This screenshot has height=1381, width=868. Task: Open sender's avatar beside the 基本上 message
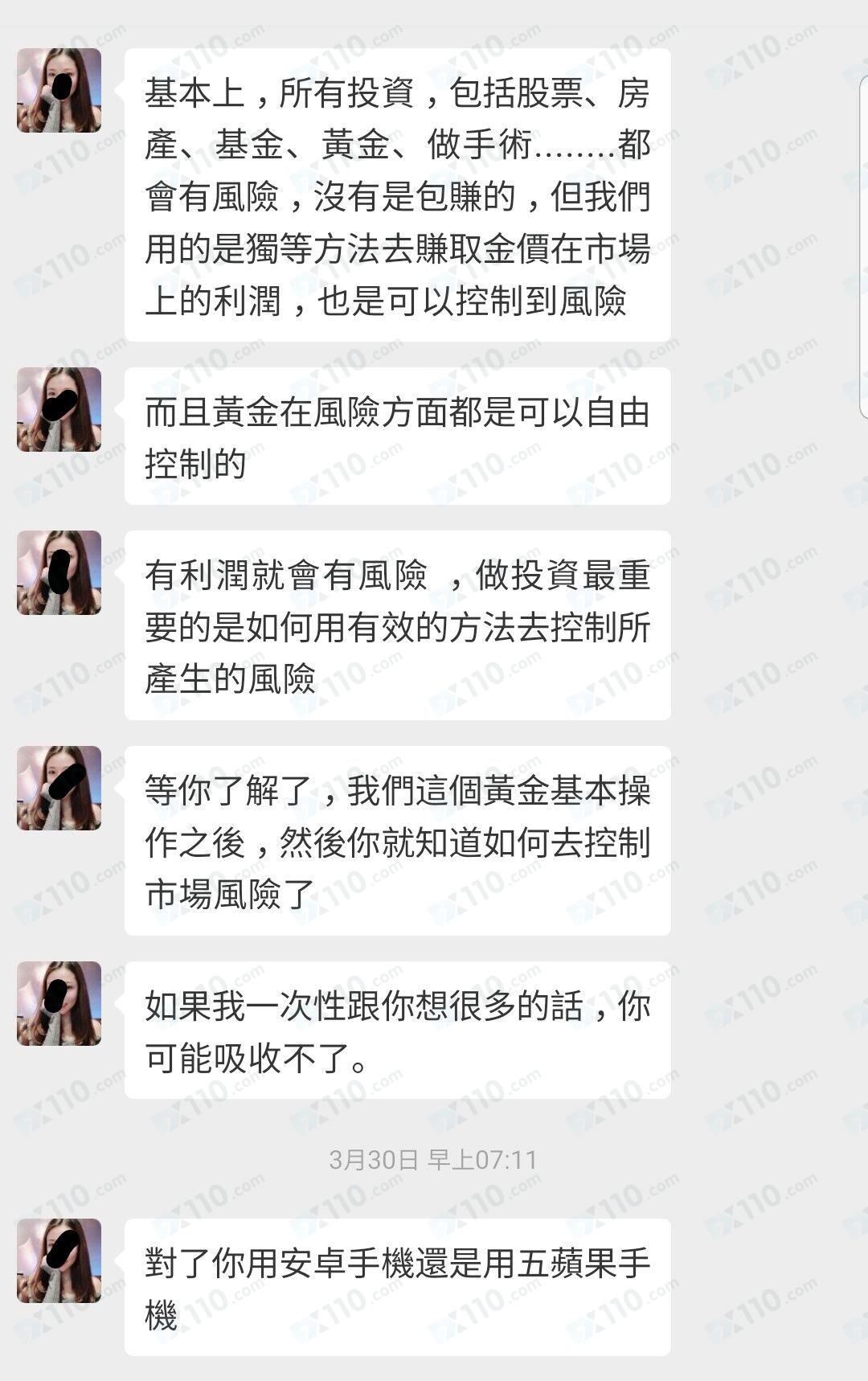tap(59, 90)
